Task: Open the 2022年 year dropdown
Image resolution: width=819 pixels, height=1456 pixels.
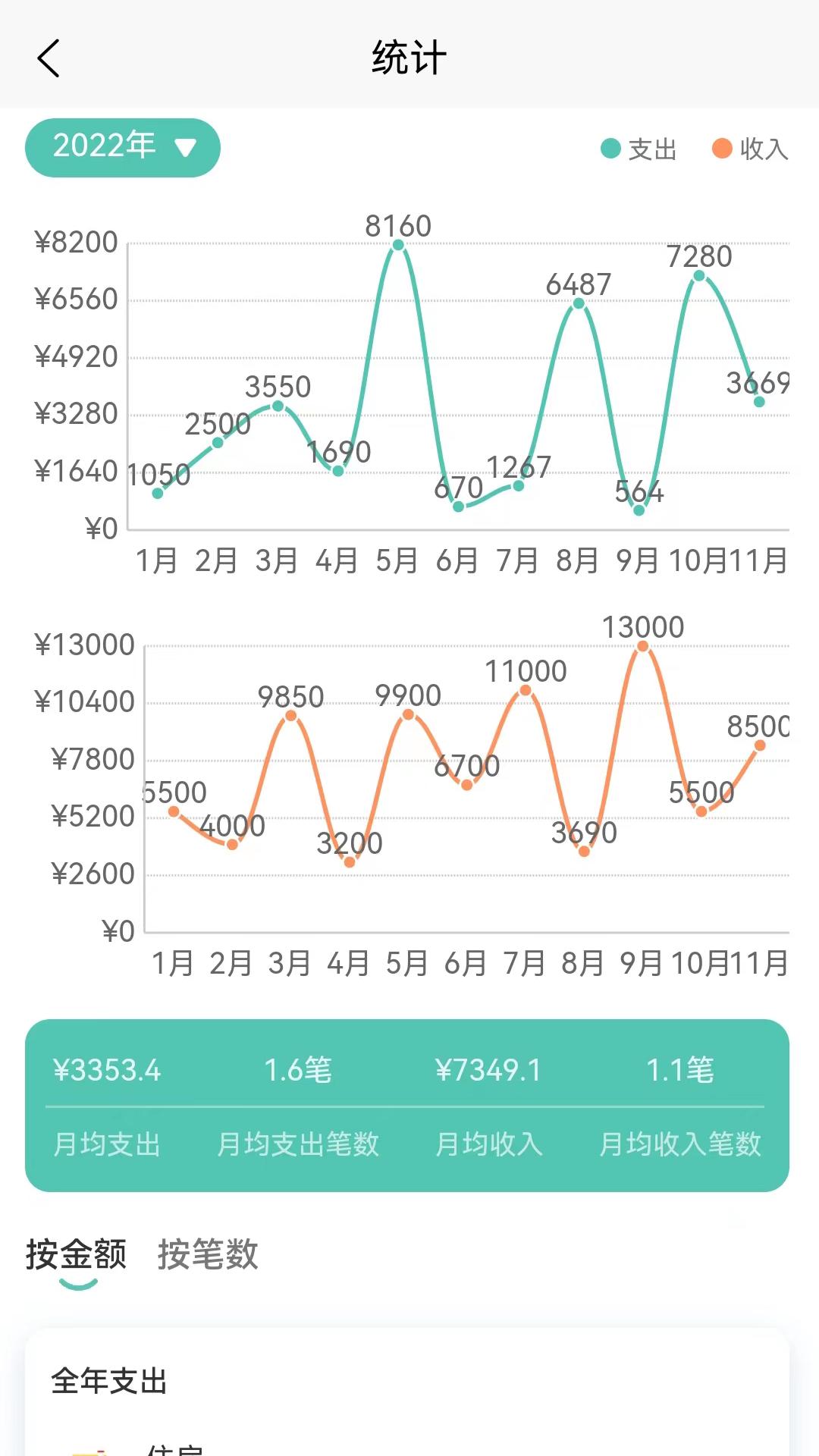Action: coord(123,147)
